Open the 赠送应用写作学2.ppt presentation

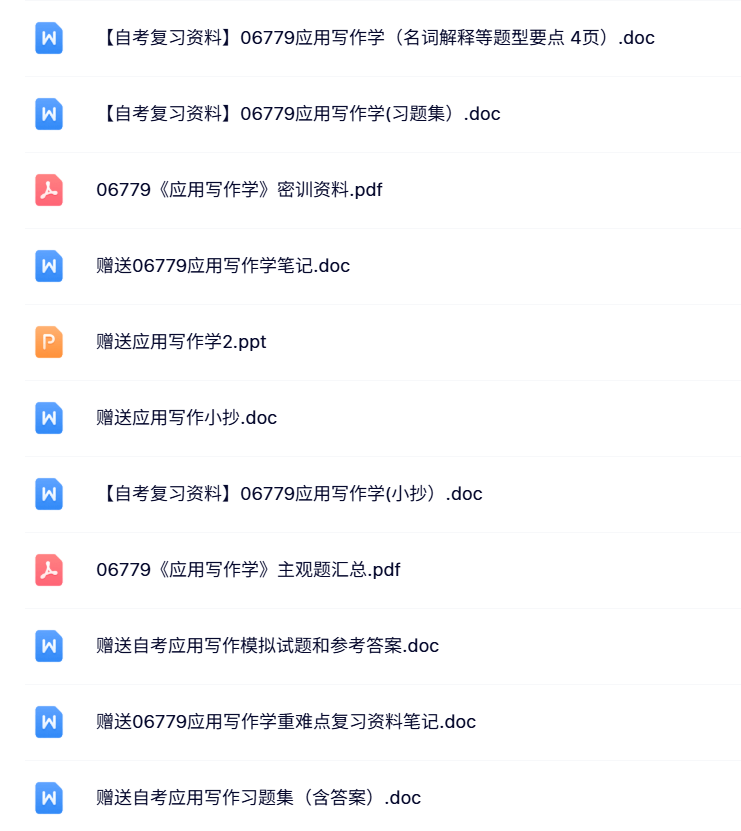pos(181,342)
